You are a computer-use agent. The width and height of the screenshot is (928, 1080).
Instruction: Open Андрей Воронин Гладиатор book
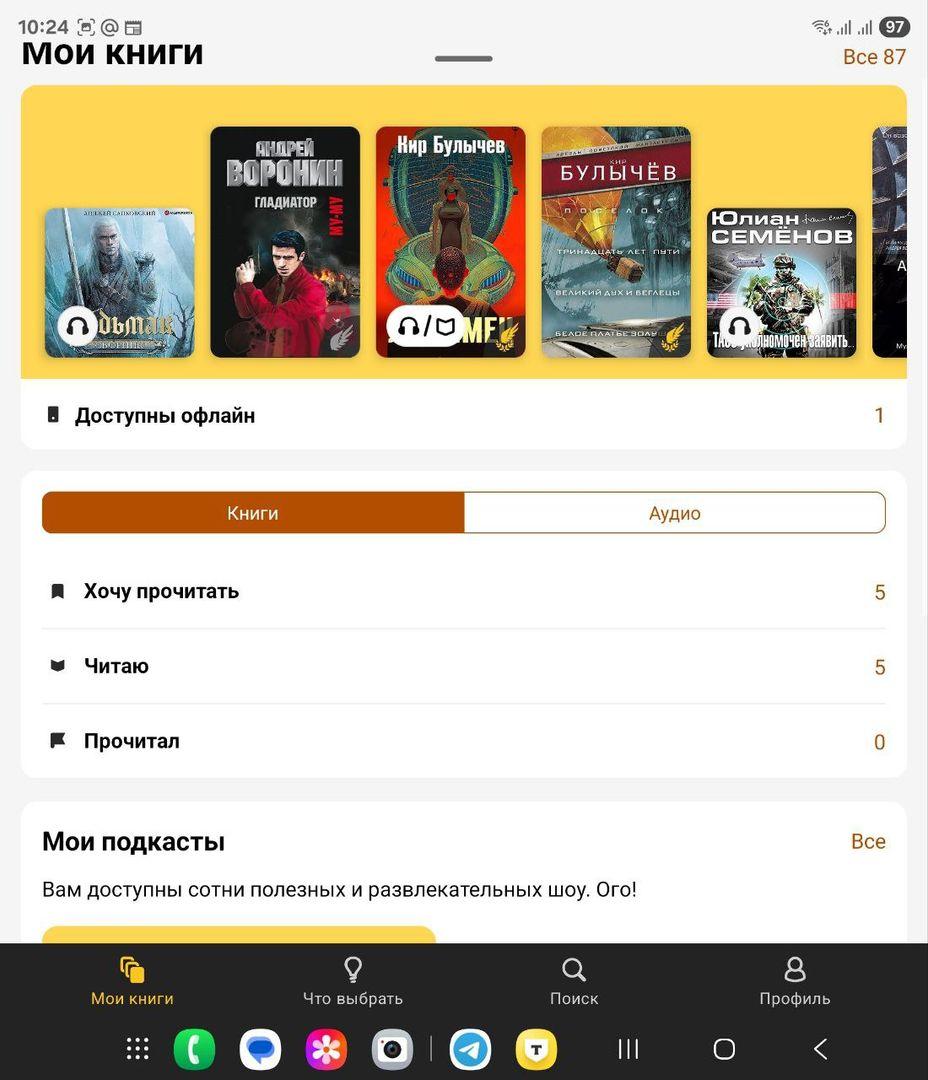pos(285,241)
